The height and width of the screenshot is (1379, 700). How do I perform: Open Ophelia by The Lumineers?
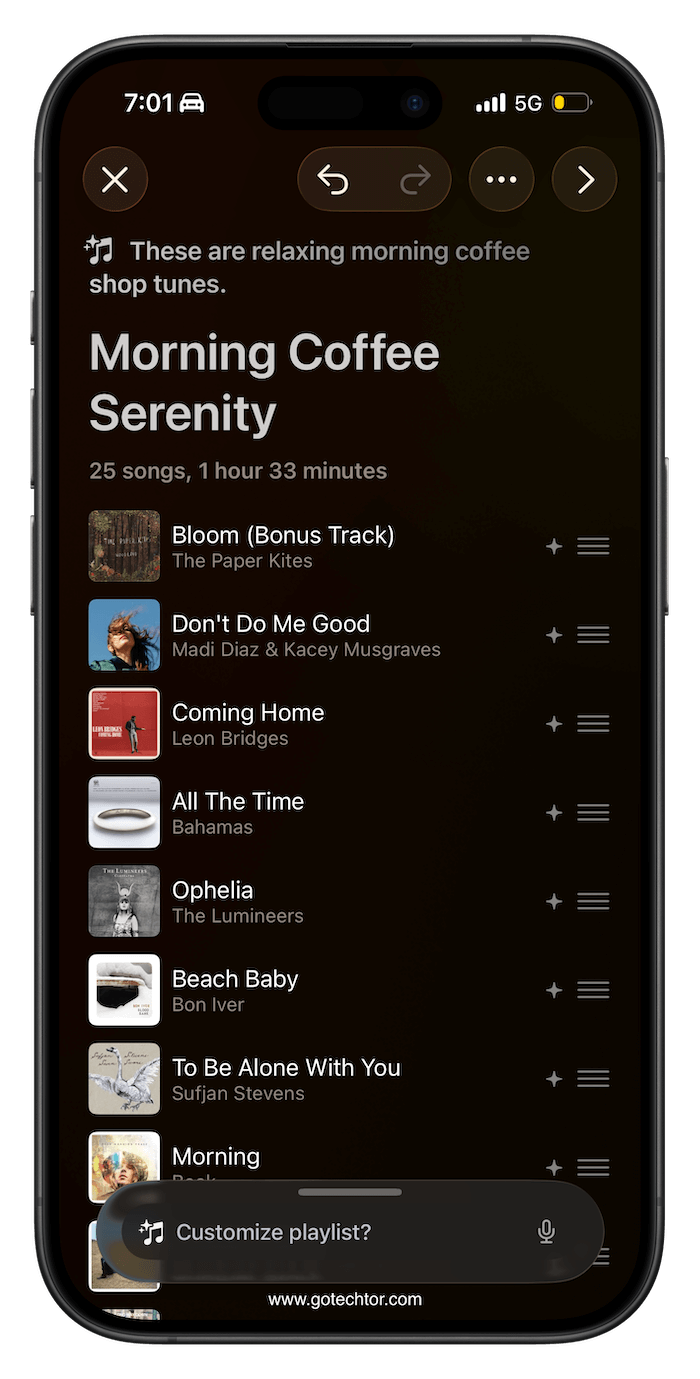pyautogui.click(x=237, y=901)
